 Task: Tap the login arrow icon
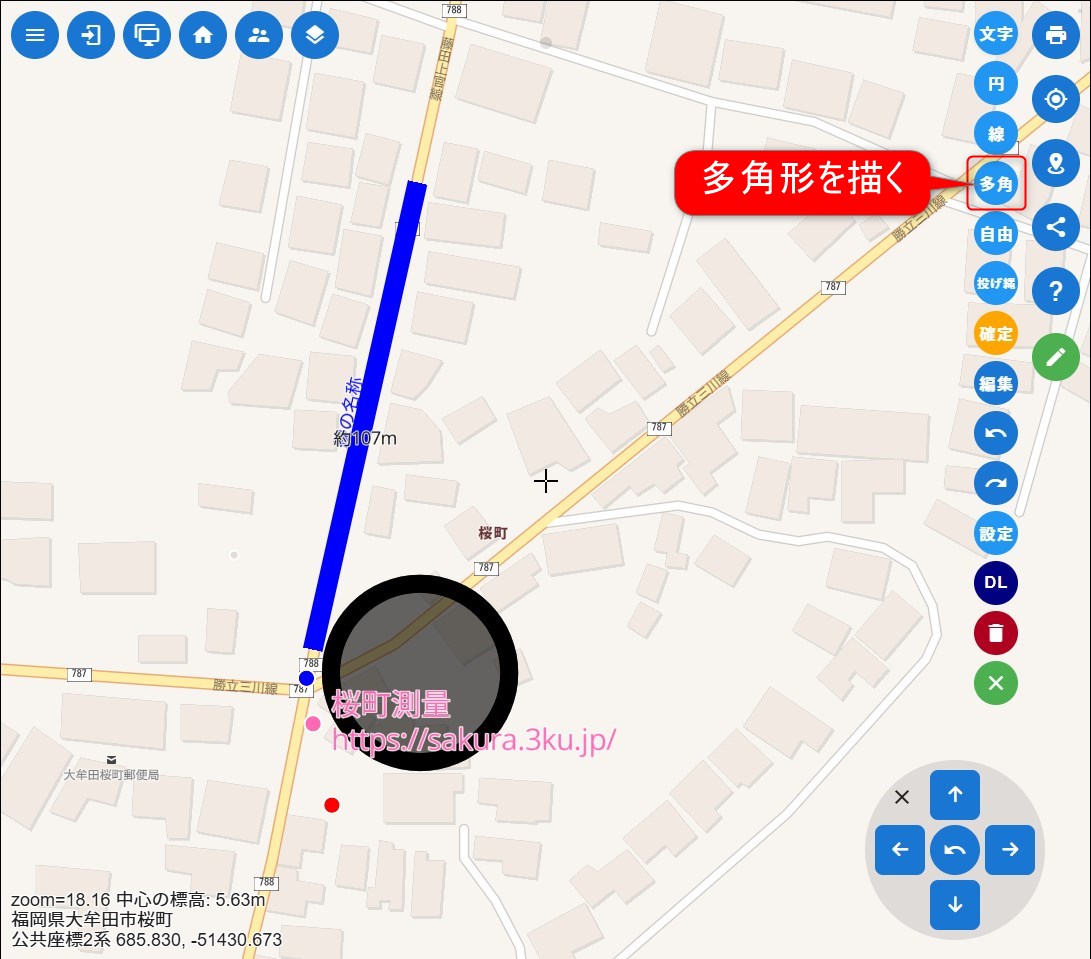(x=91, y=36)
